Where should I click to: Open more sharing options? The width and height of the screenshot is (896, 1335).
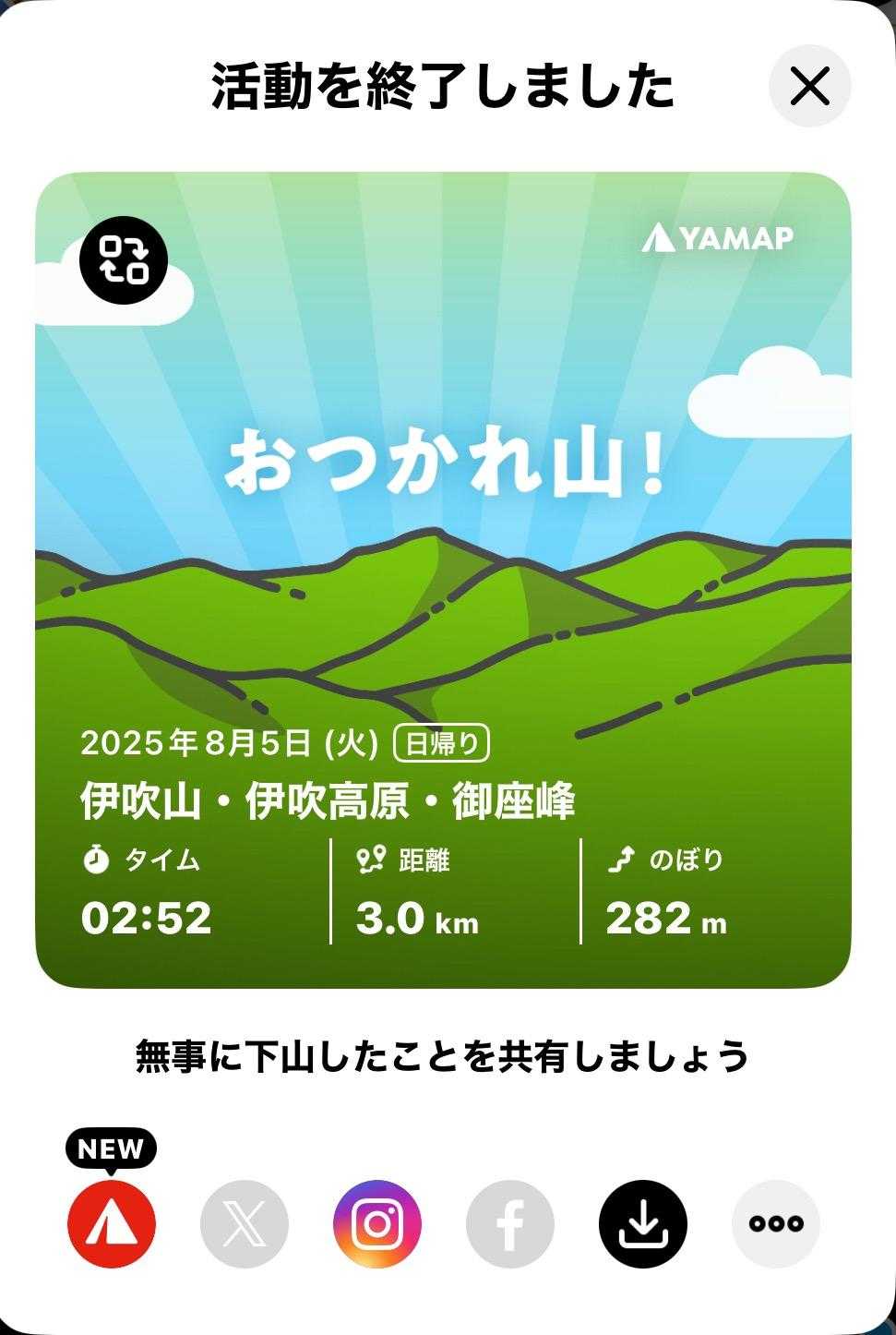(x=776, y=1223)
